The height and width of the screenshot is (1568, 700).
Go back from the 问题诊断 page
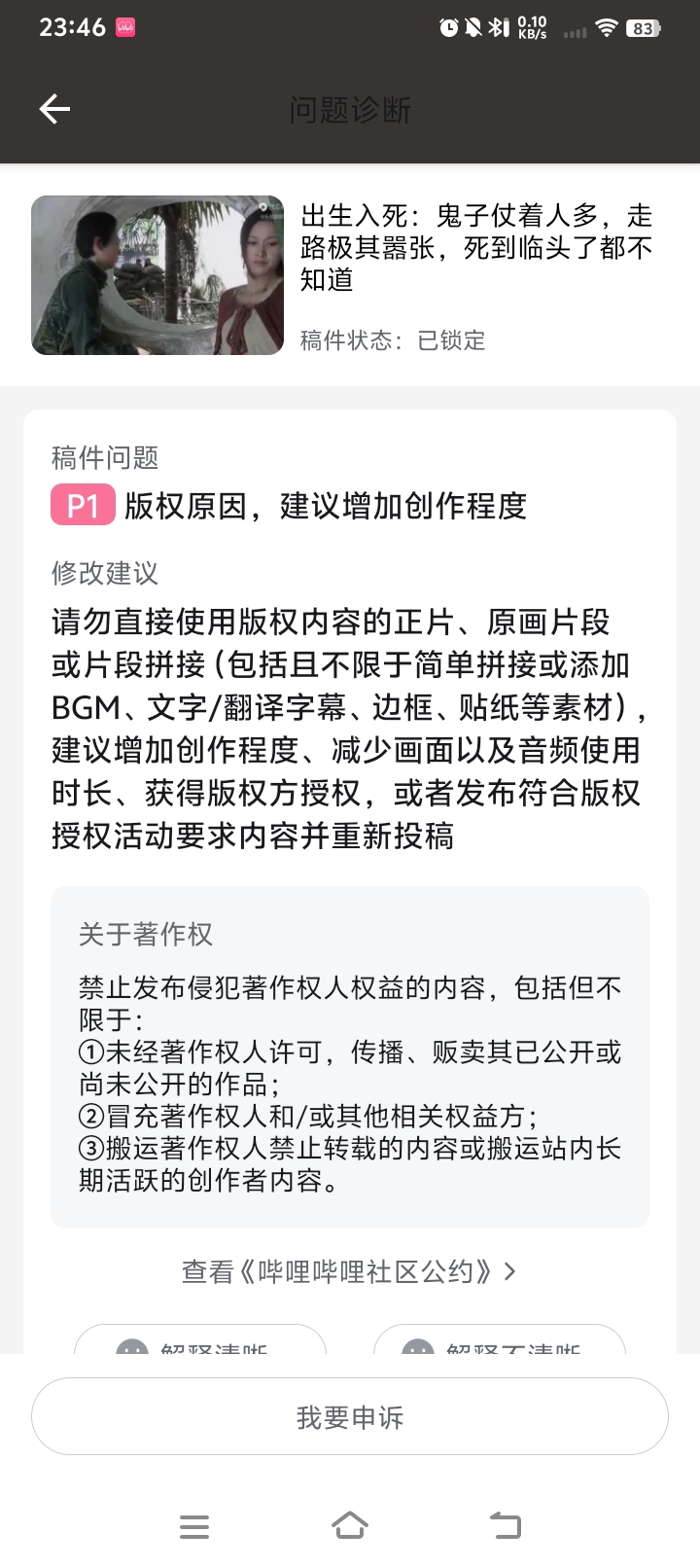(54, 109)
